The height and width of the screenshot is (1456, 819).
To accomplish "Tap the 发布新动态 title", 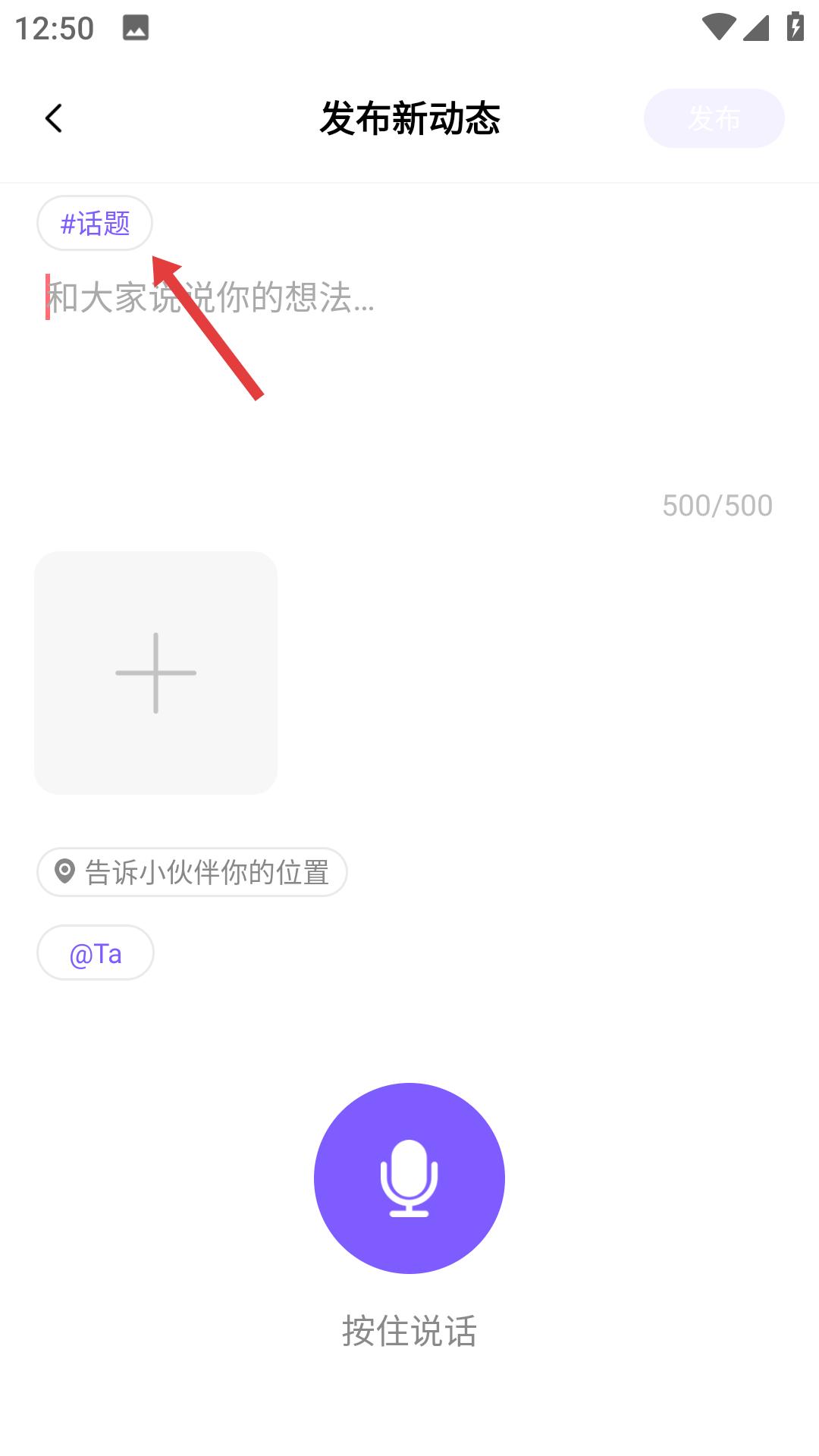I will tap(409, 119).
